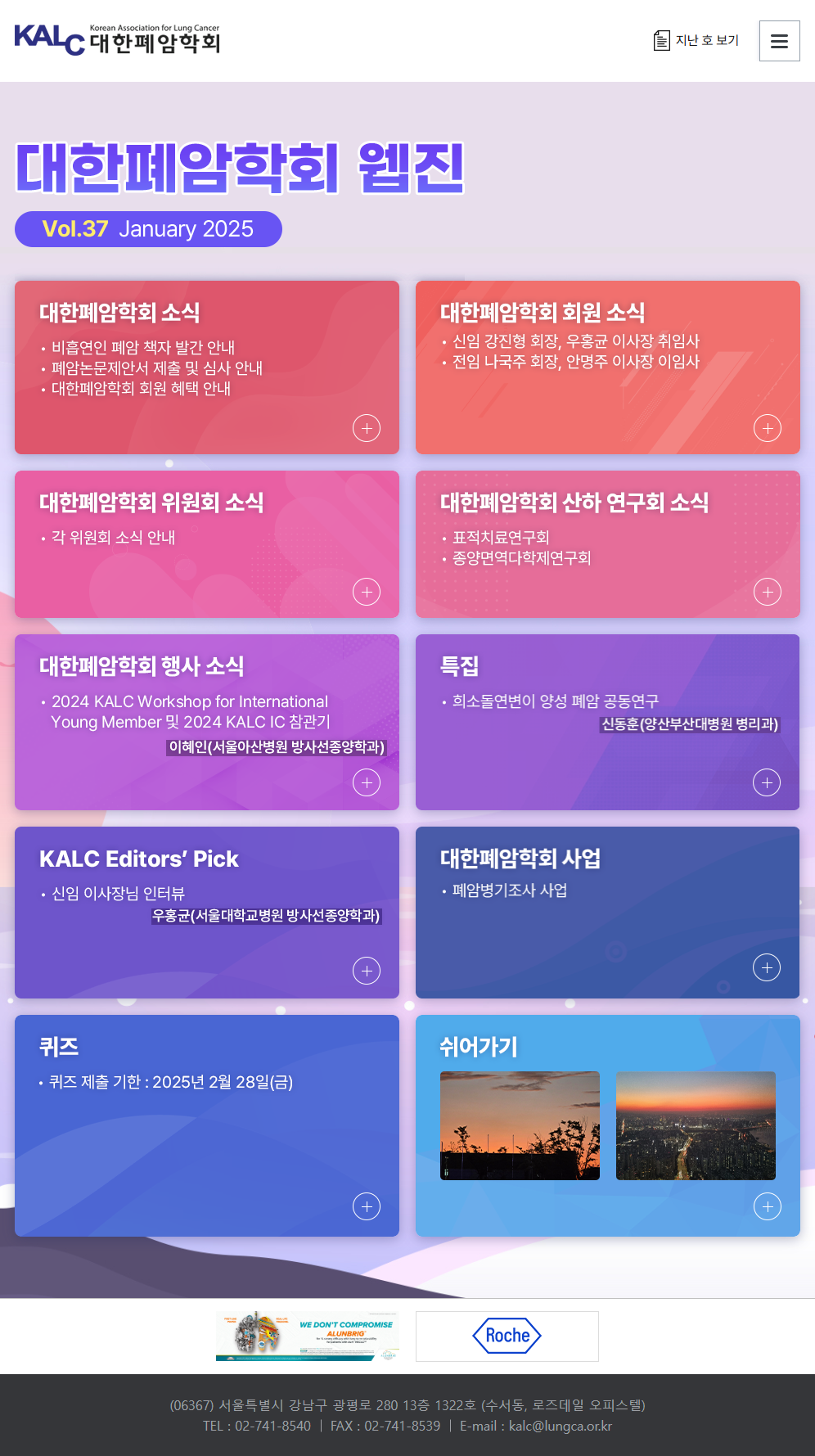Expand the 대한폐암학회 회원 소식 plus icon
Image resolution: width=815 pixels, height=1456 pixels.
pyautogui.click(x=767, y=428)
